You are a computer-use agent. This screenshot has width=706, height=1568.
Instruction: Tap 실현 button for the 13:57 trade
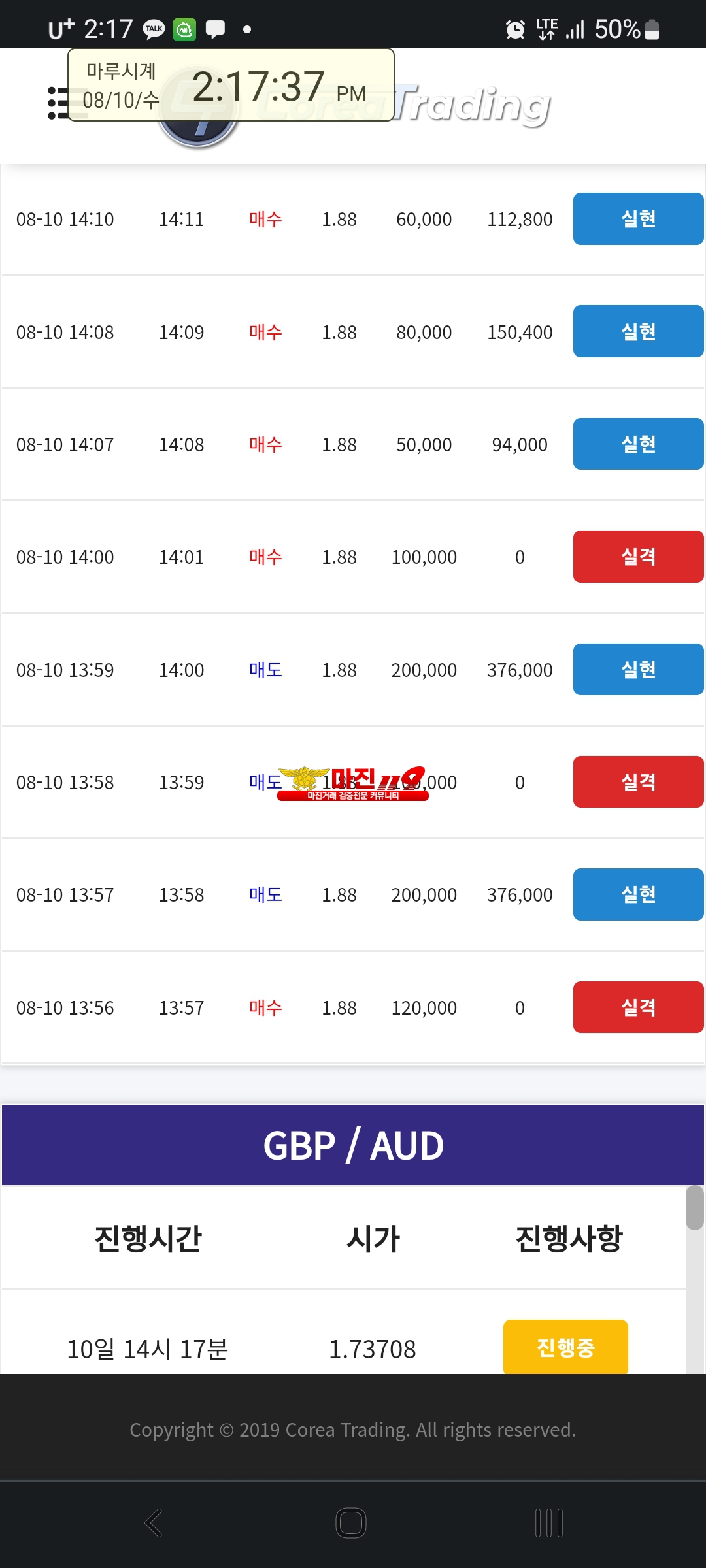(637, 894)
